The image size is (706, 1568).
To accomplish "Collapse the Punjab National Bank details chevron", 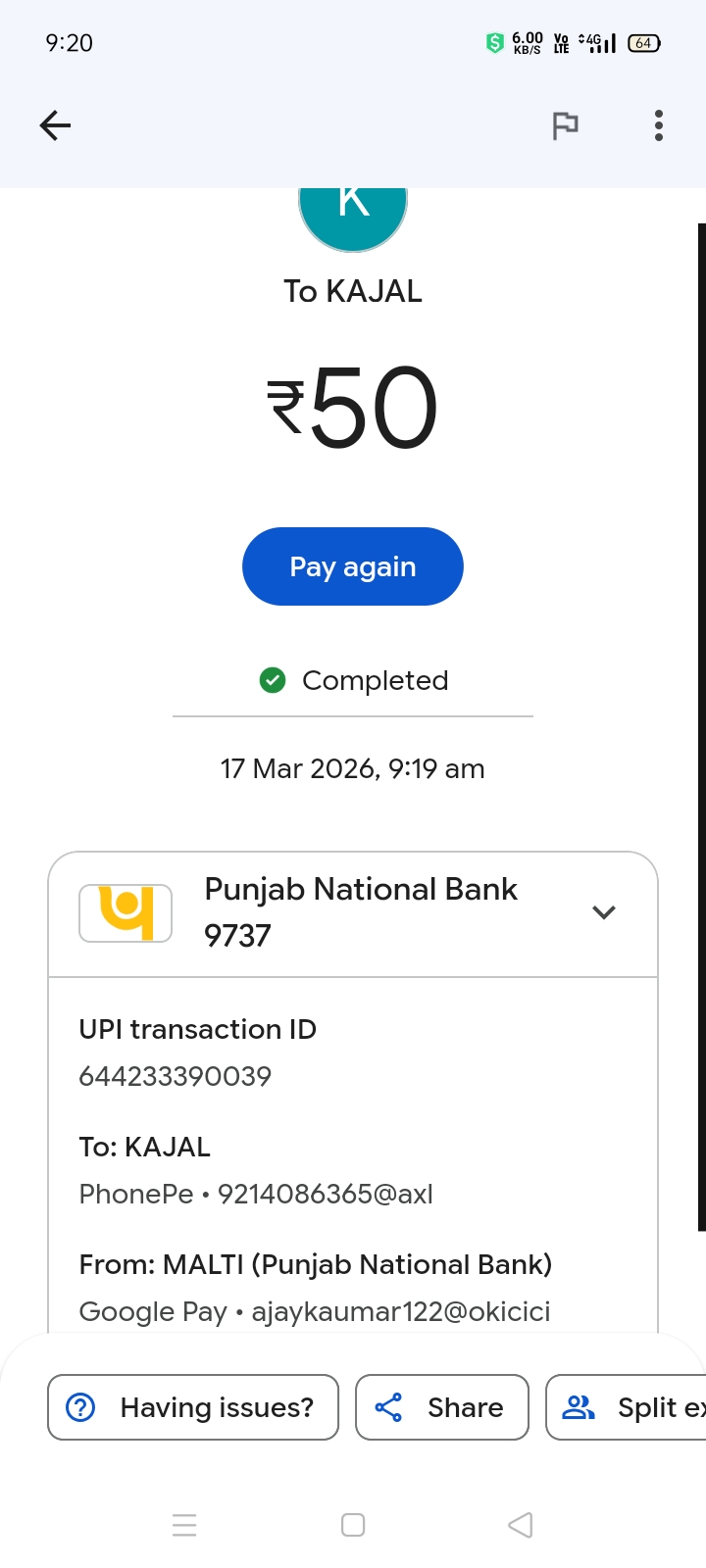I will tap(604, 912).
